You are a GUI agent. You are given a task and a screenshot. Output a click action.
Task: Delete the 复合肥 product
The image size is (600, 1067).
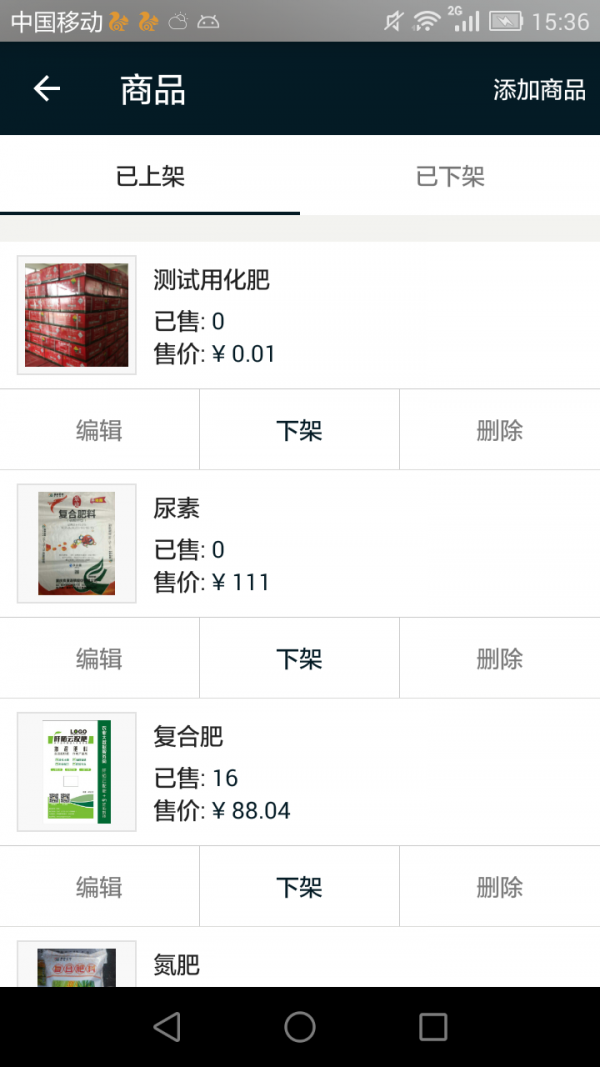pyautogui.click(x=500, y=887)
